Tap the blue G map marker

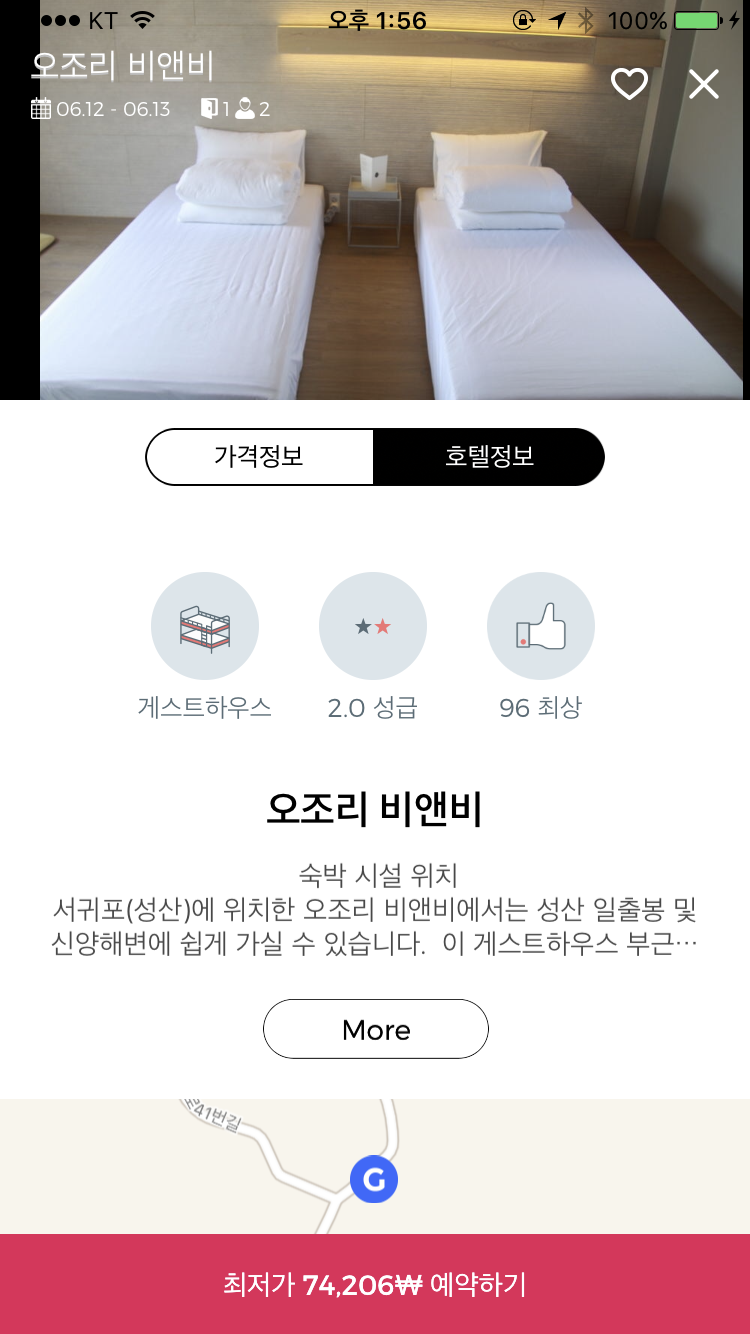pyautogui.click(x=374, y=1180)
